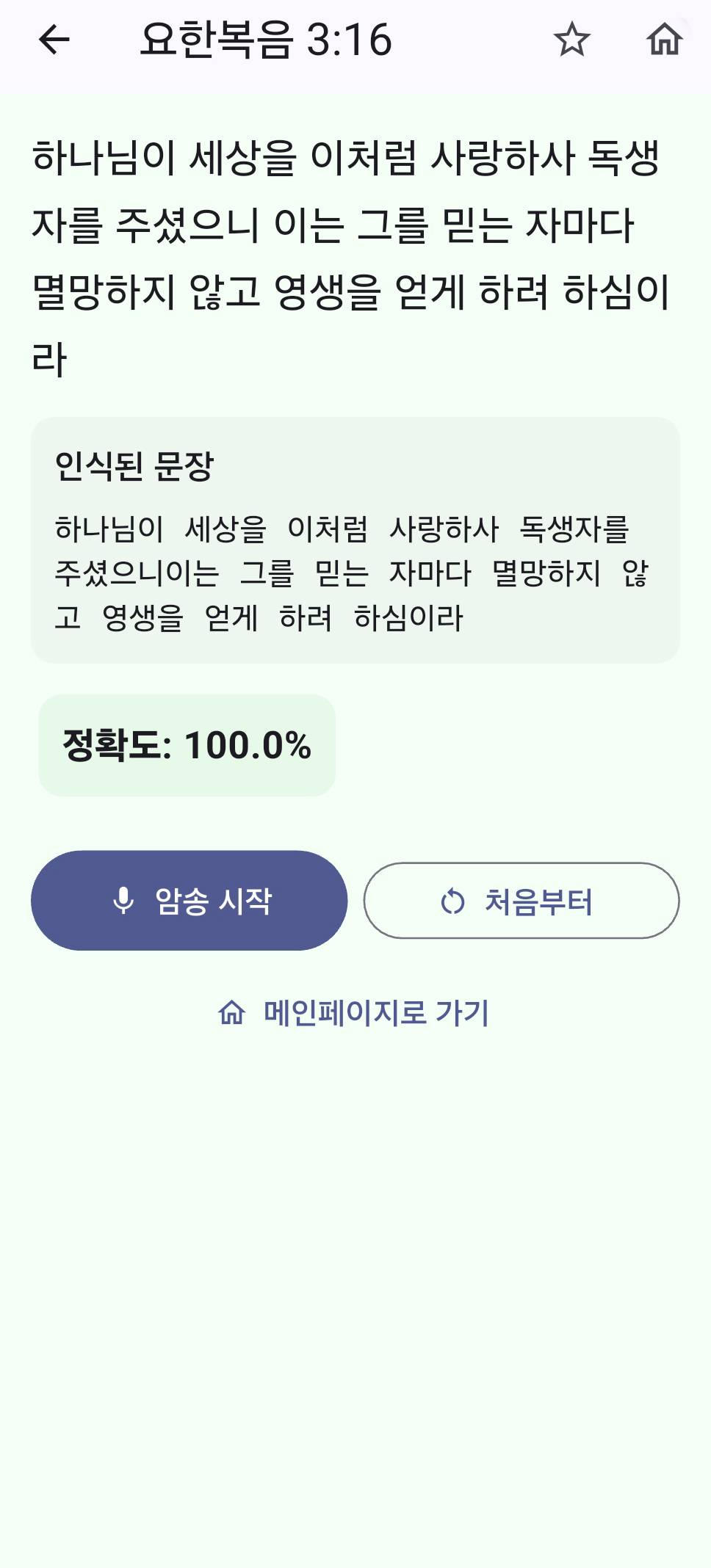Tap the recognized sentence gray card

pos(355,538)
